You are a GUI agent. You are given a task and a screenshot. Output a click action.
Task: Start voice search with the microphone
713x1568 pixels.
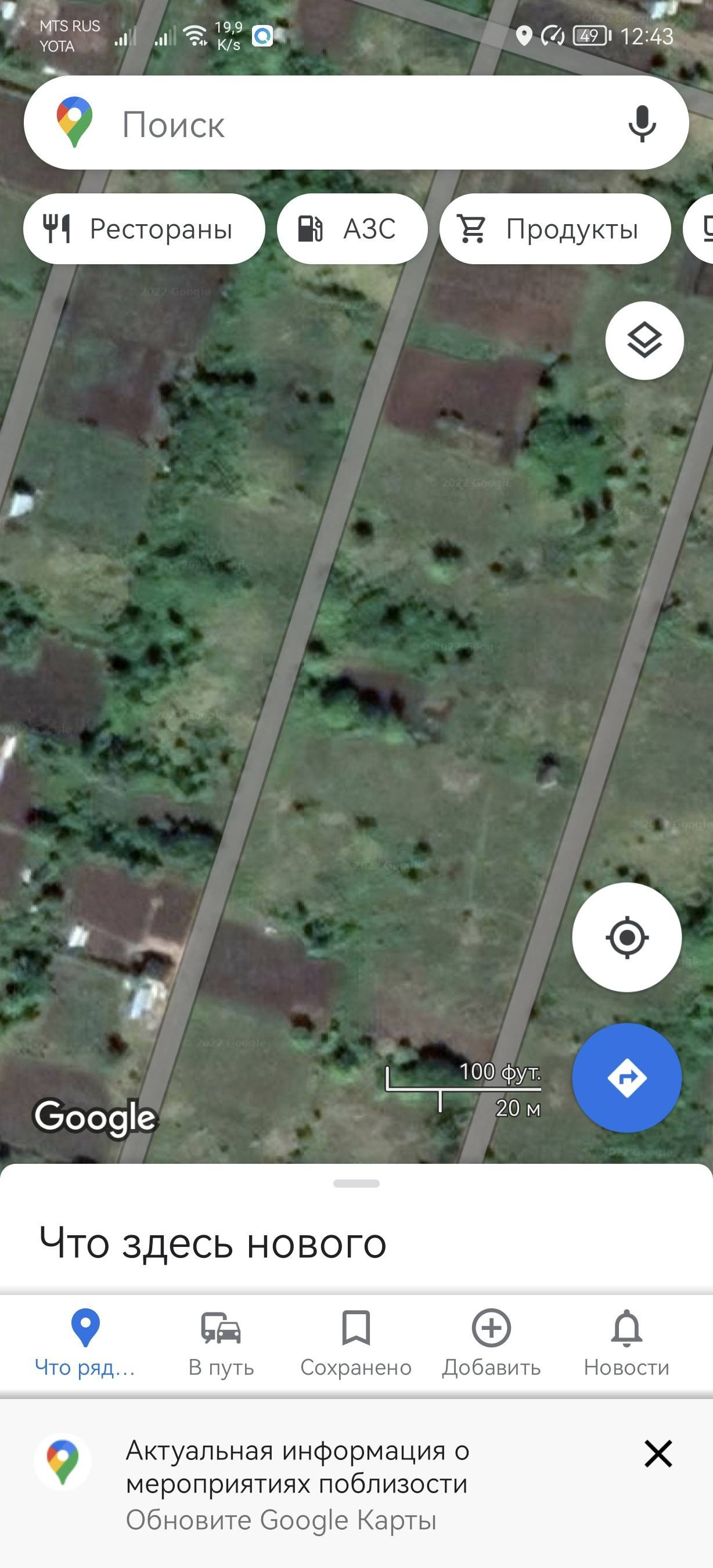642,124
